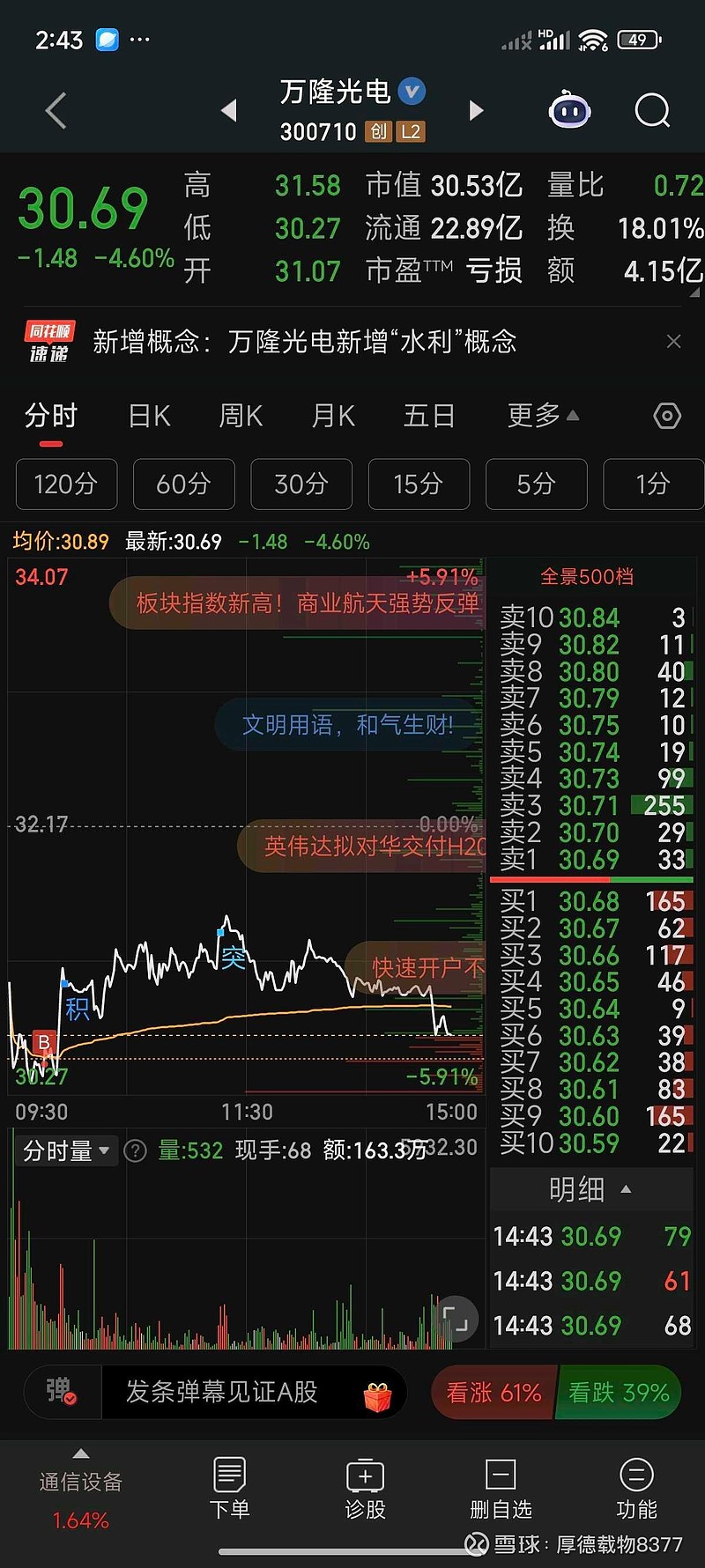The width and height of the screenshot is (705, 1568).
Task: Switch to the 周K chart tab
Action: pyautogui.click(x=241, y=416)
